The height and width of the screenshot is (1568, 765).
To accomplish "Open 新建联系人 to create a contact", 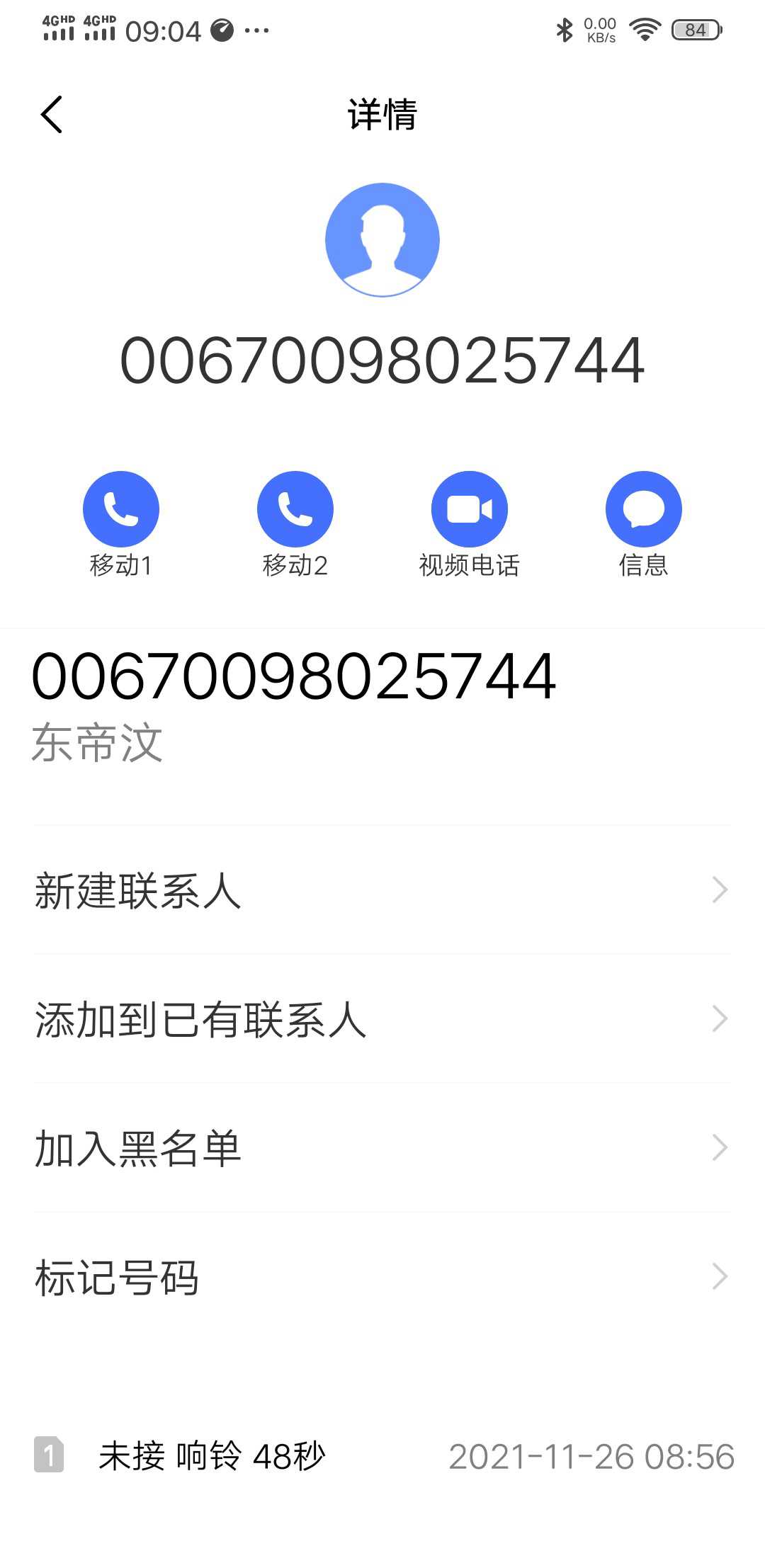I will 382,890.
